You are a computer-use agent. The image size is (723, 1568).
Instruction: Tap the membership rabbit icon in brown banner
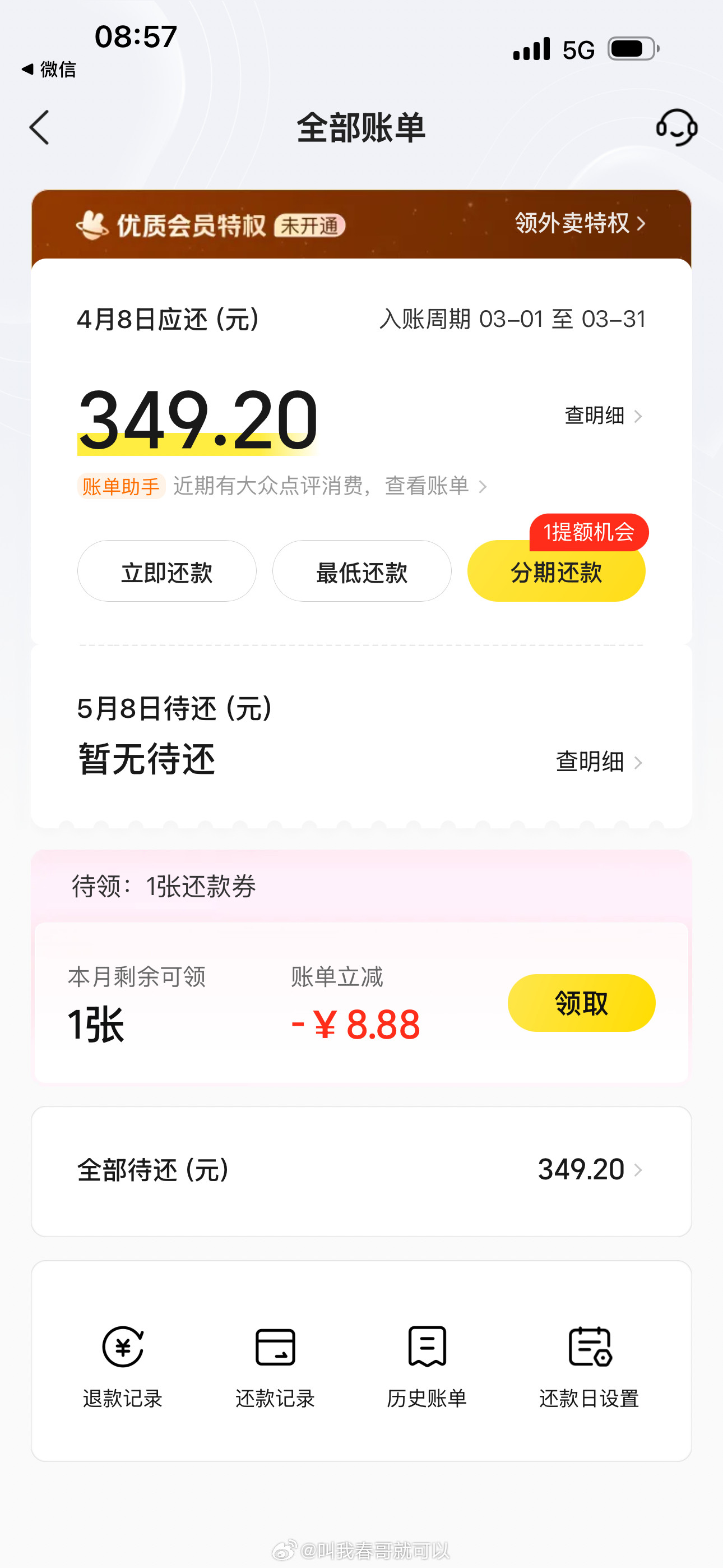tap(92, 224)
